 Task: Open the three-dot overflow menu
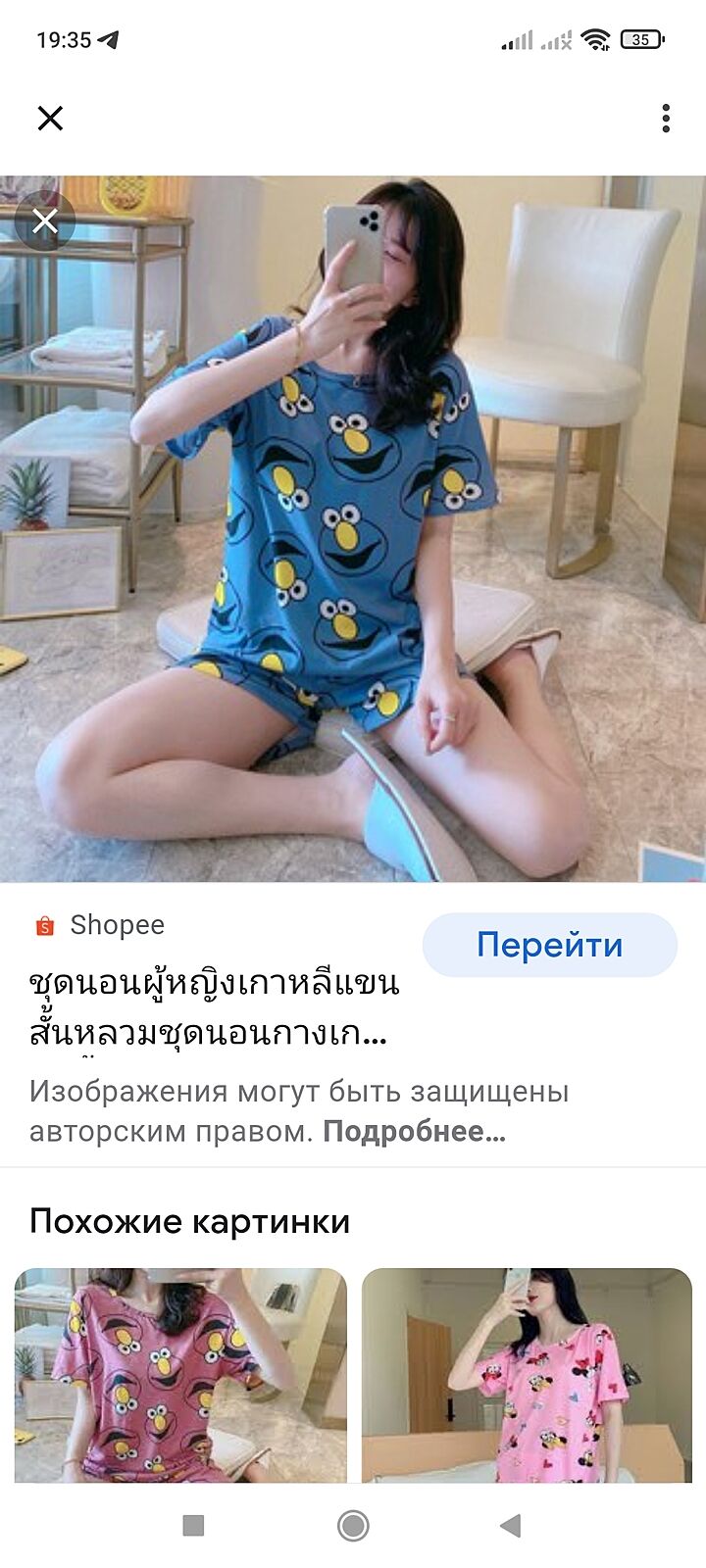[x=666, y=119]
